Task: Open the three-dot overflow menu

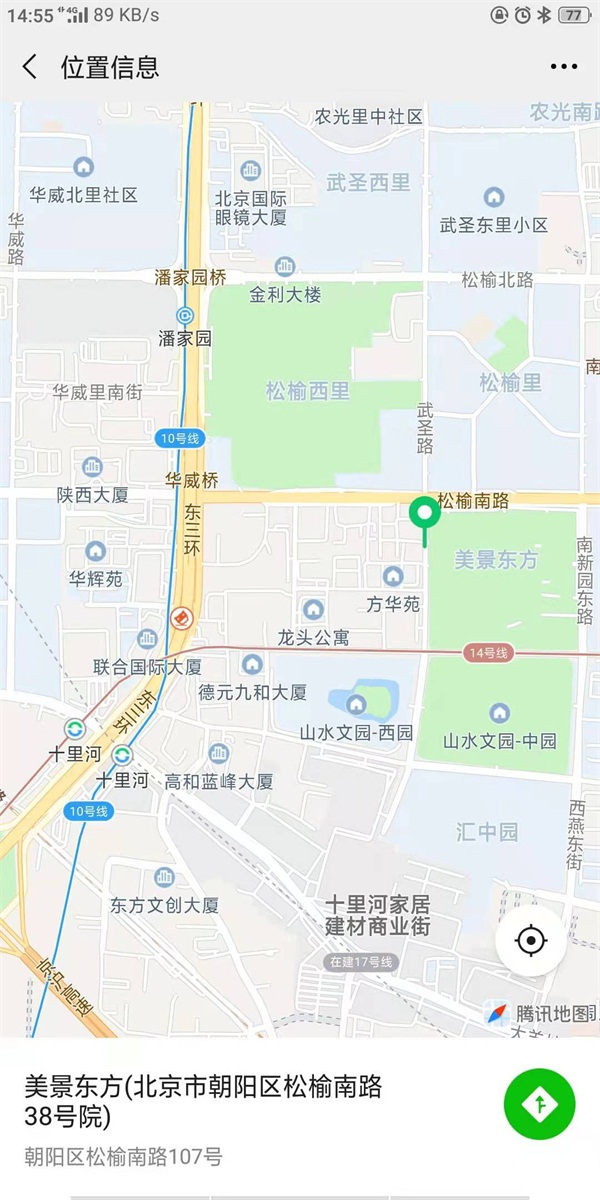Action: tap(564, 67)
